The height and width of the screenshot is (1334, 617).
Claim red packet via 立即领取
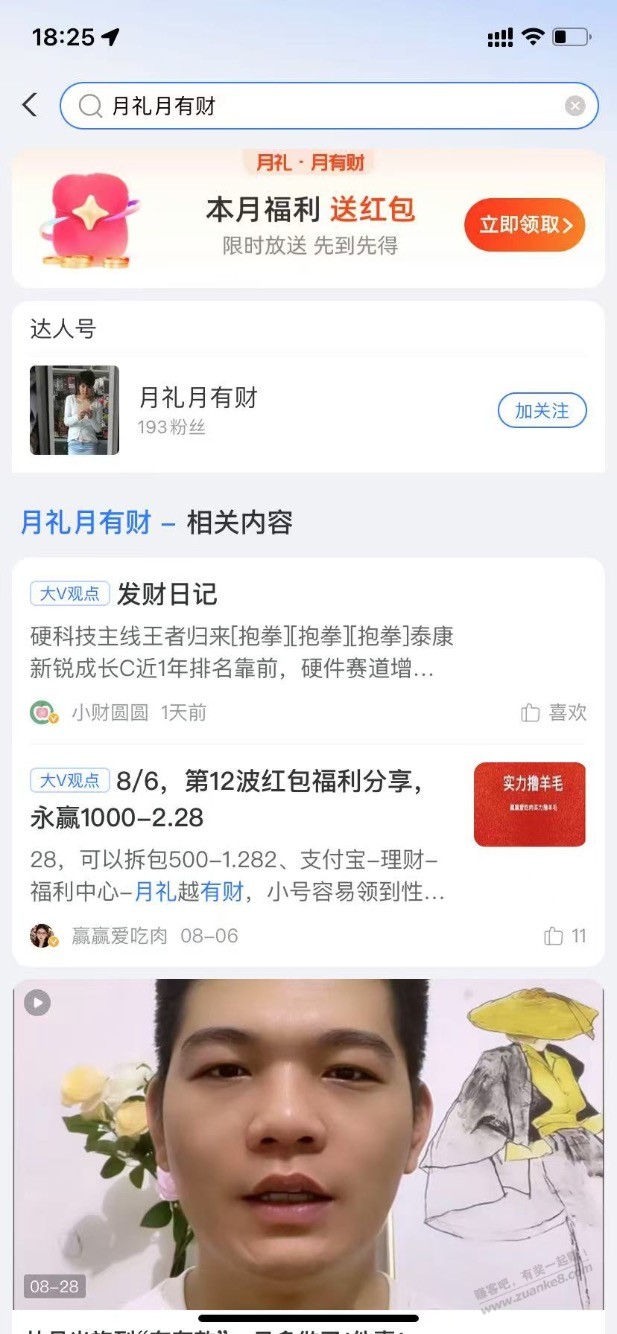click(524, 225)
